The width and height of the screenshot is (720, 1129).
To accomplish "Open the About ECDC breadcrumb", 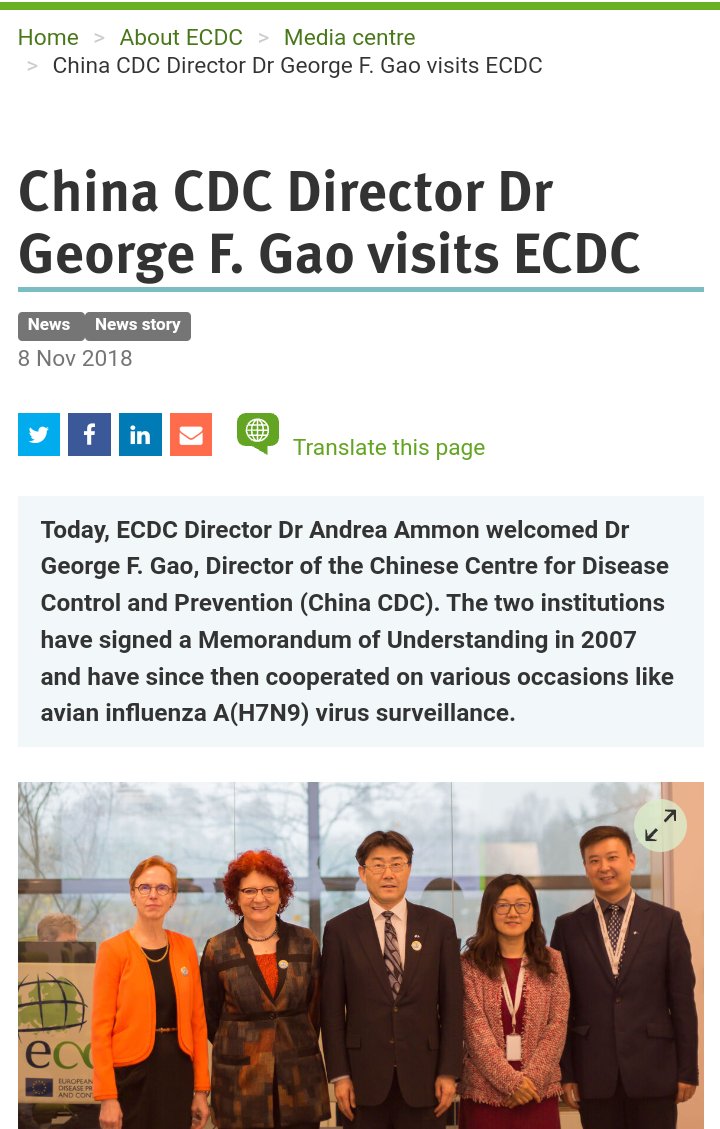I will 181,38.
